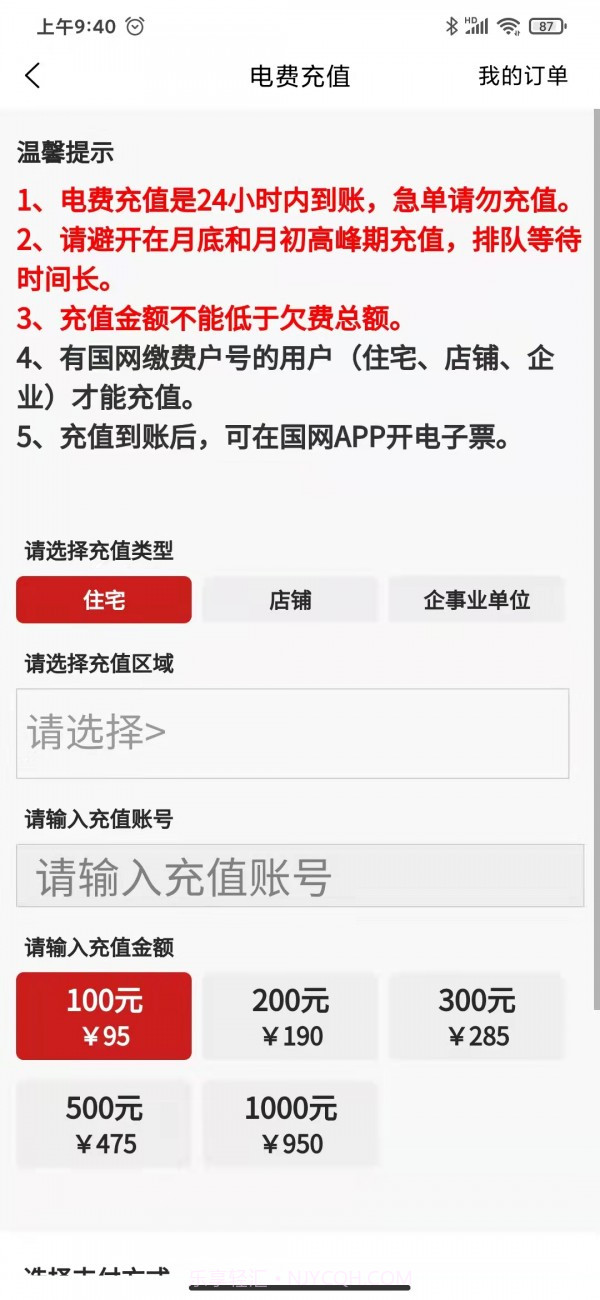Choose the 1000元 recharge option
Viewport: 600px width, 1300px height.
click(290, 1124)
